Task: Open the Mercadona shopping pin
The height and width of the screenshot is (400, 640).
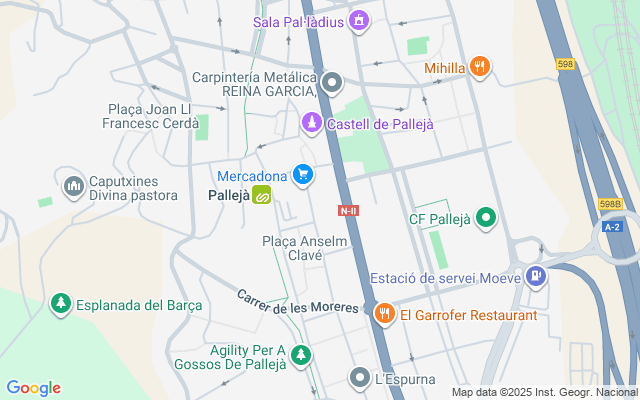Action: pos(303,176)
